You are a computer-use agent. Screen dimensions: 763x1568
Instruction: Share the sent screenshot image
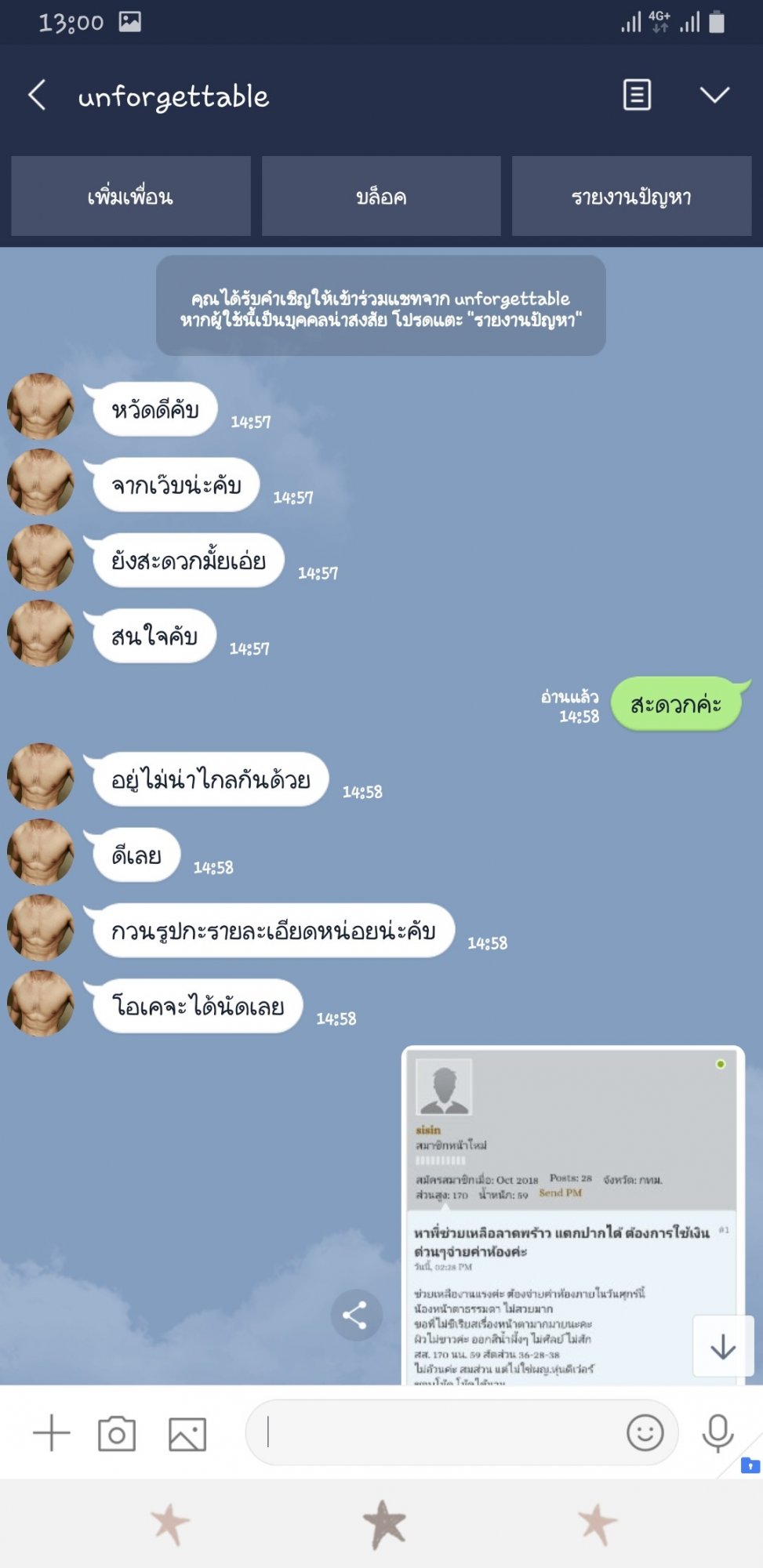click(357, 1315)
